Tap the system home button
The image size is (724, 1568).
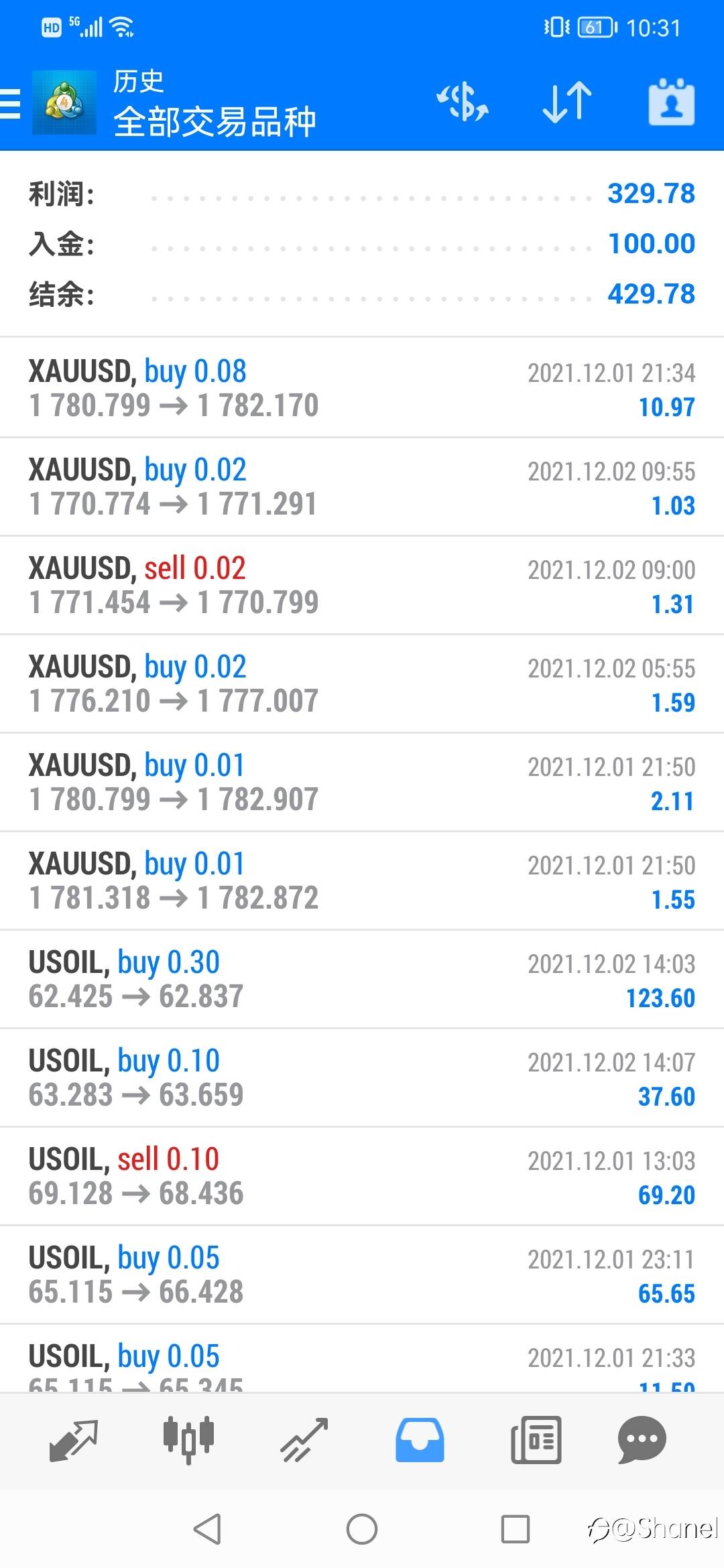362,1529
